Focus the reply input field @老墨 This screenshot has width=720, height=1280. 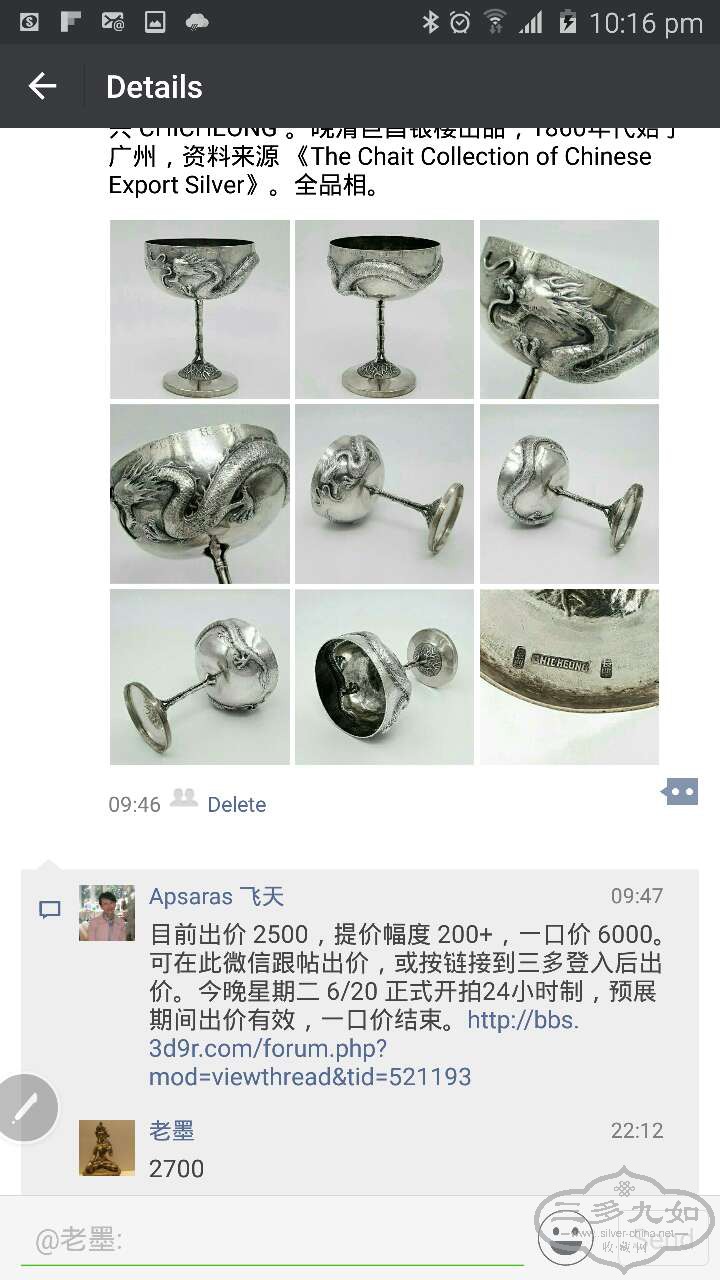click(x=270, y=1241)
